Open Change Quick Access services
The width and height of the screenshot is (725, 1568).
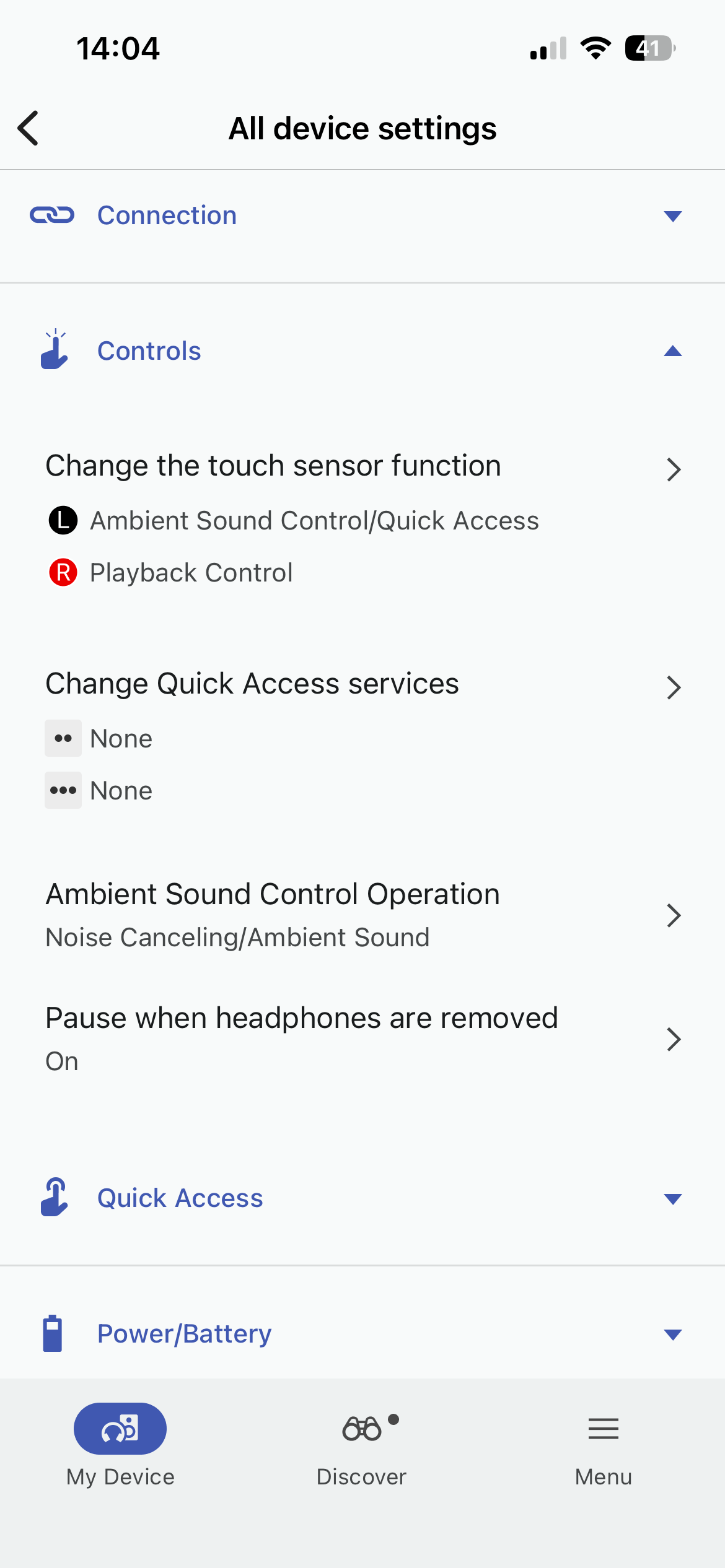tap(362, 686)
